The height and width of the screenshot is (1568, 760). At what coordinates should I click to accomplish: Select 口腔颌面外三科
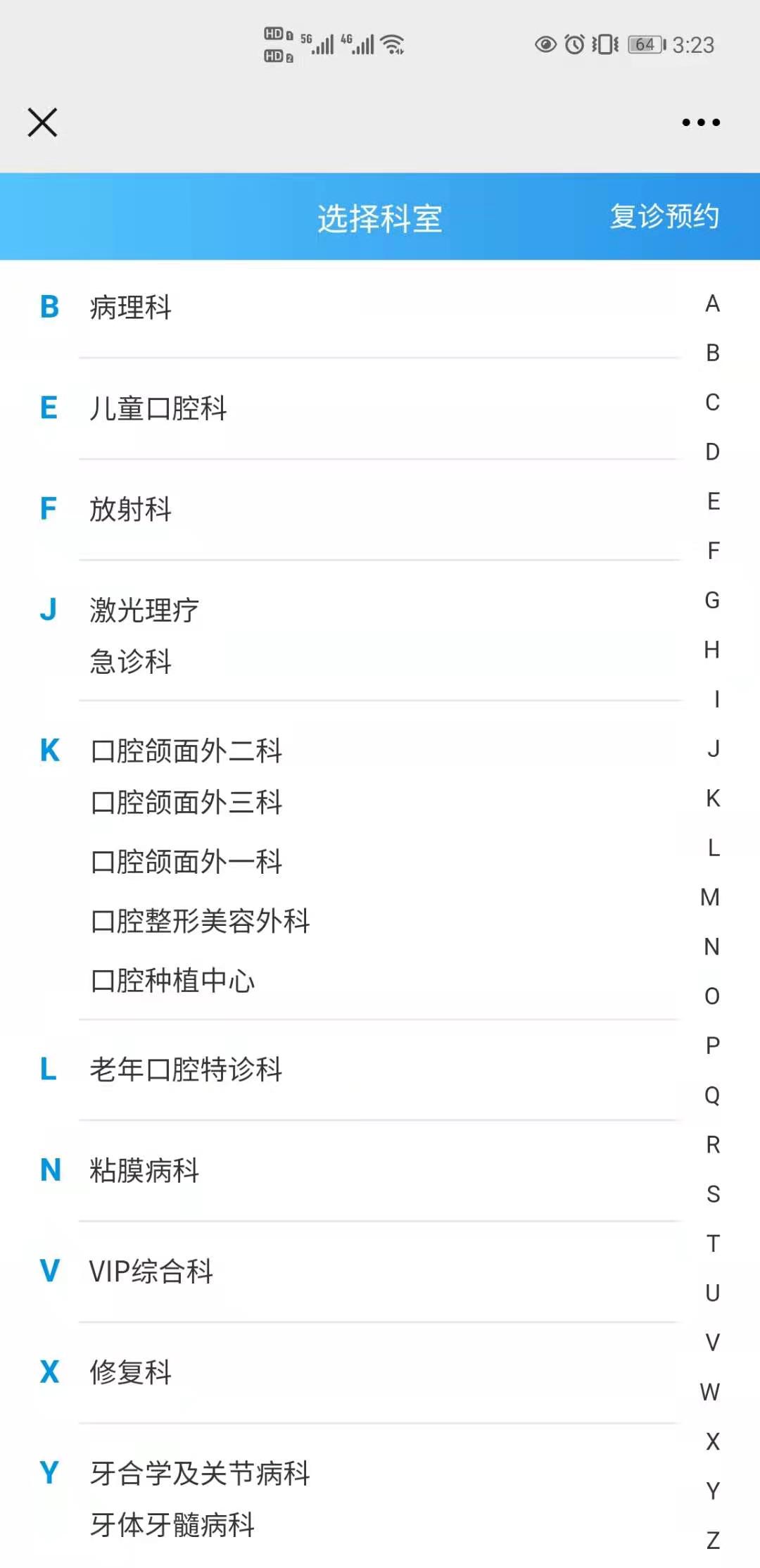pos(186,802)
